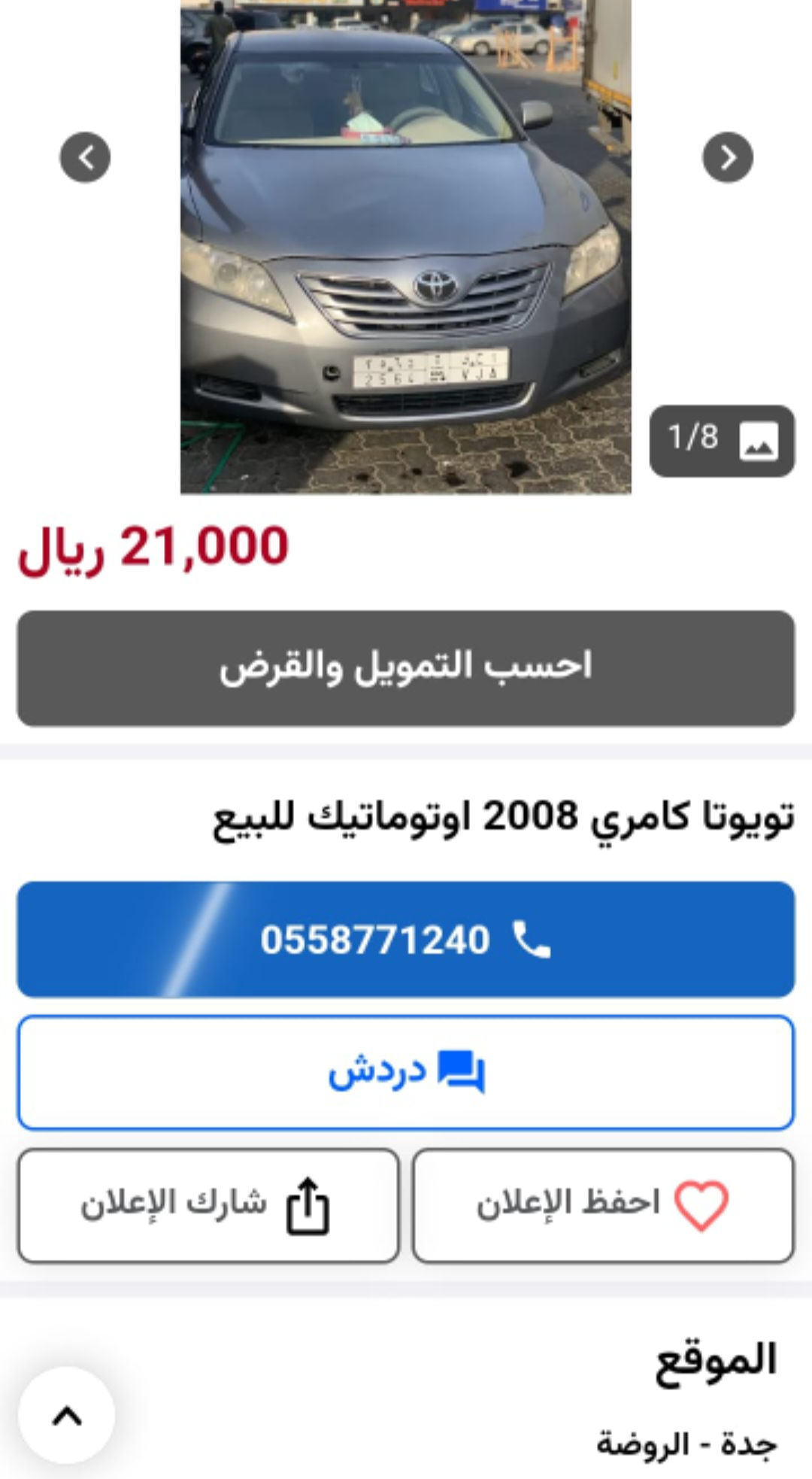The image size is (812, 1479).
Task: Open the 1/8 photo gallery counter
Action: click(722, 441)
